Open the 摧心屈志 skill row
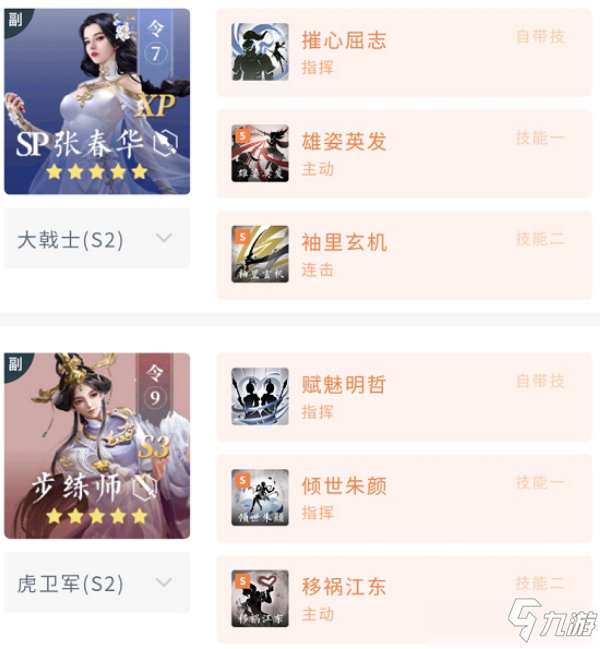The width and height of the screenshot is (600, 649). tap(404, 52)
